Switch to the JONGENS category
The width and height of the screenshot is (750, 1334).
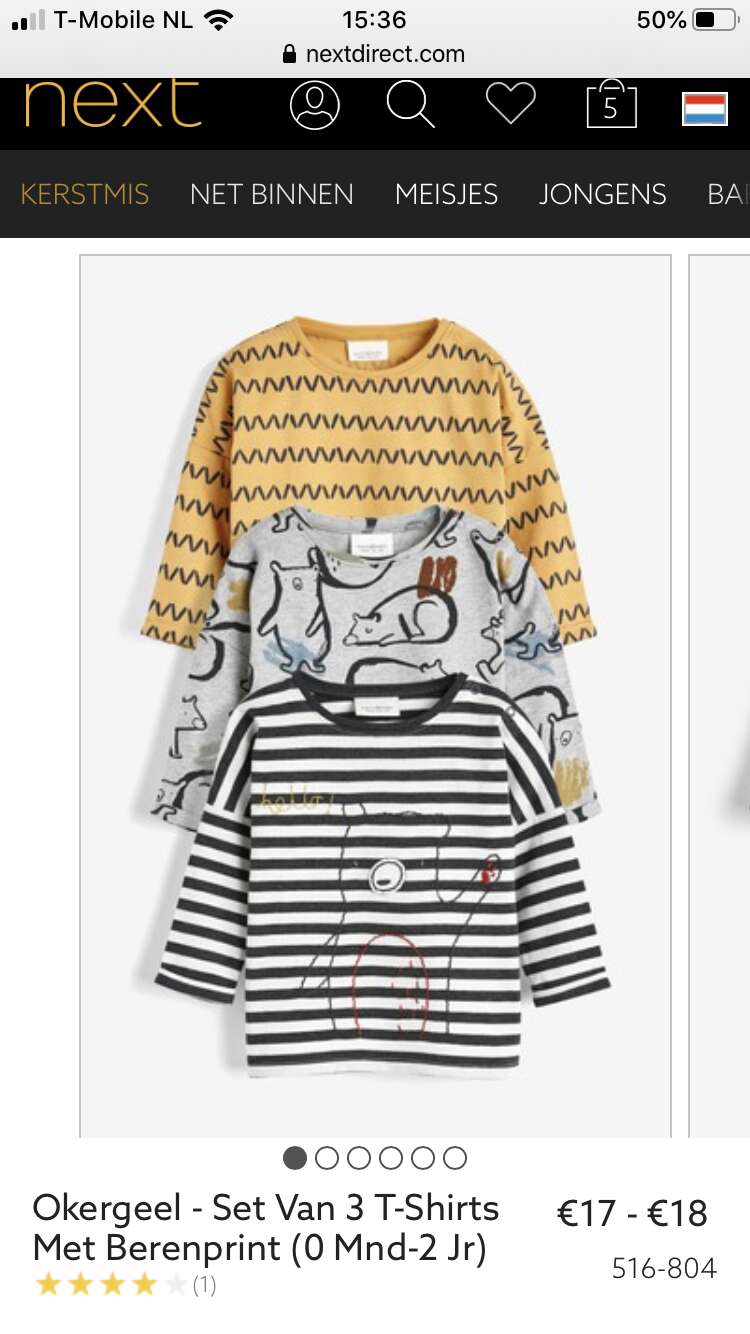coord(603,194)
